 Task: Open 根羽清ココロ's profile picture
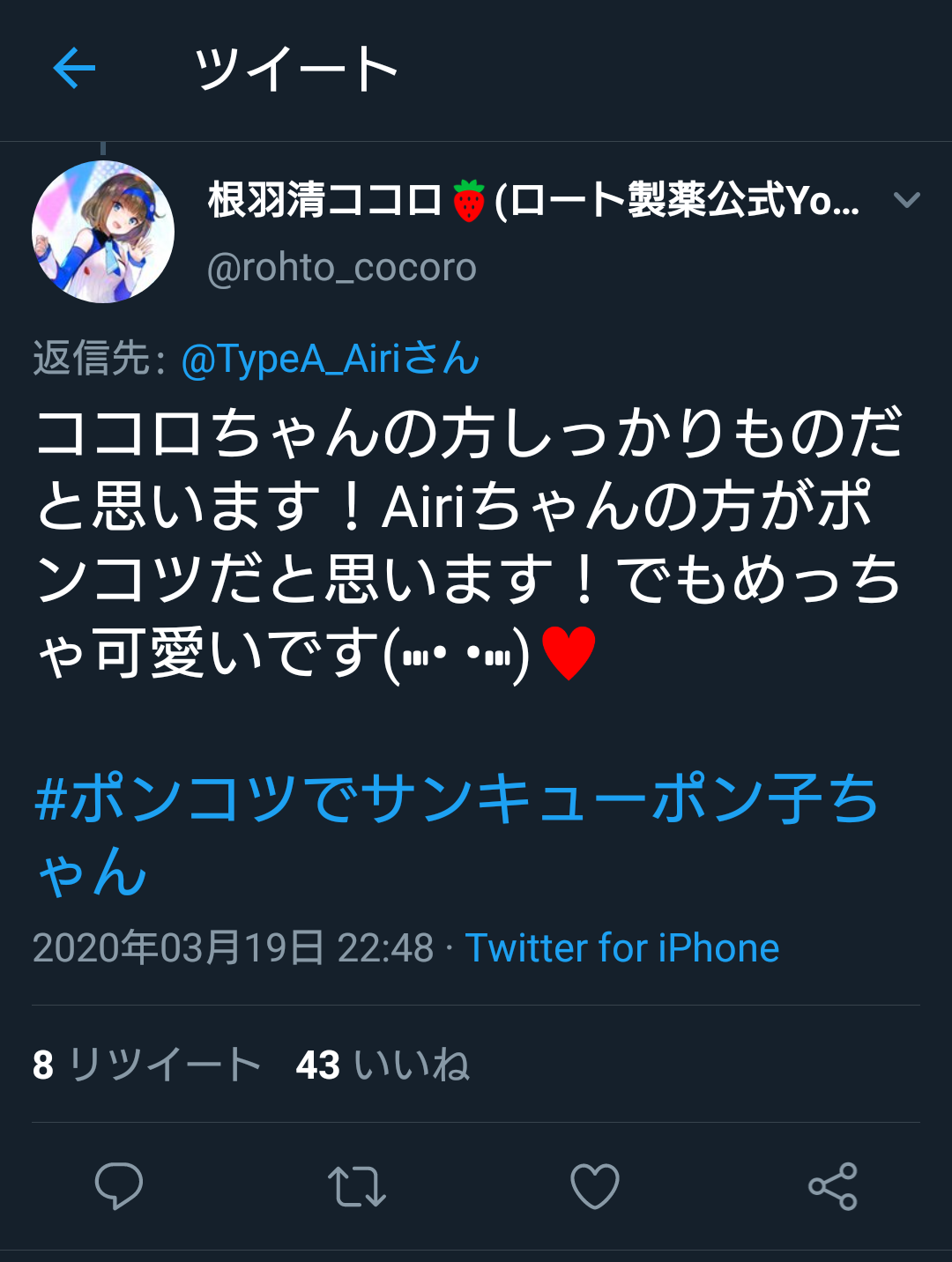(x=103, y=232)
